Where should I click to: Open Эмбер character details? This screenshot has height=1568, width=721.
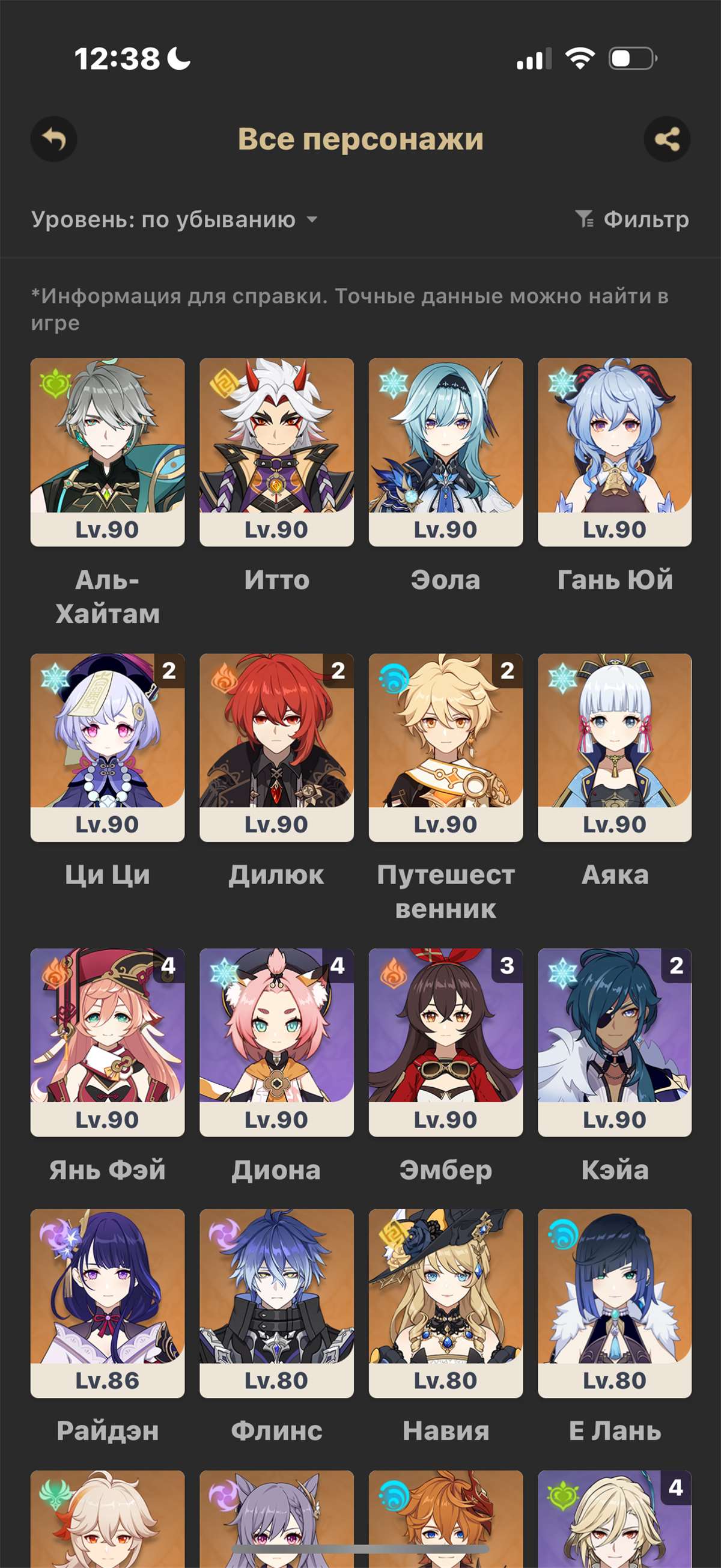[445, 1042]
